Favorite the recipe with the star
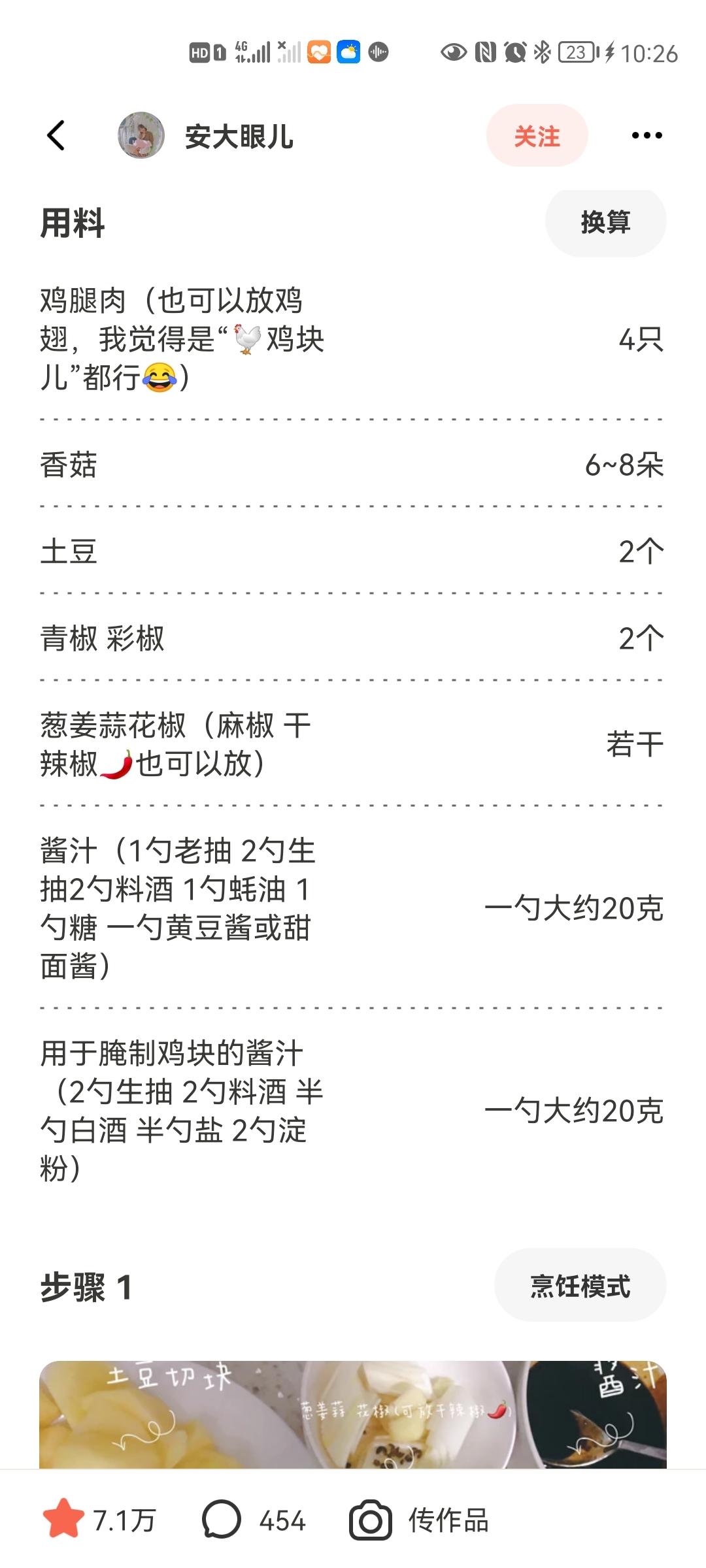This screenshot has height=1568, width=706. [63, 1520]
